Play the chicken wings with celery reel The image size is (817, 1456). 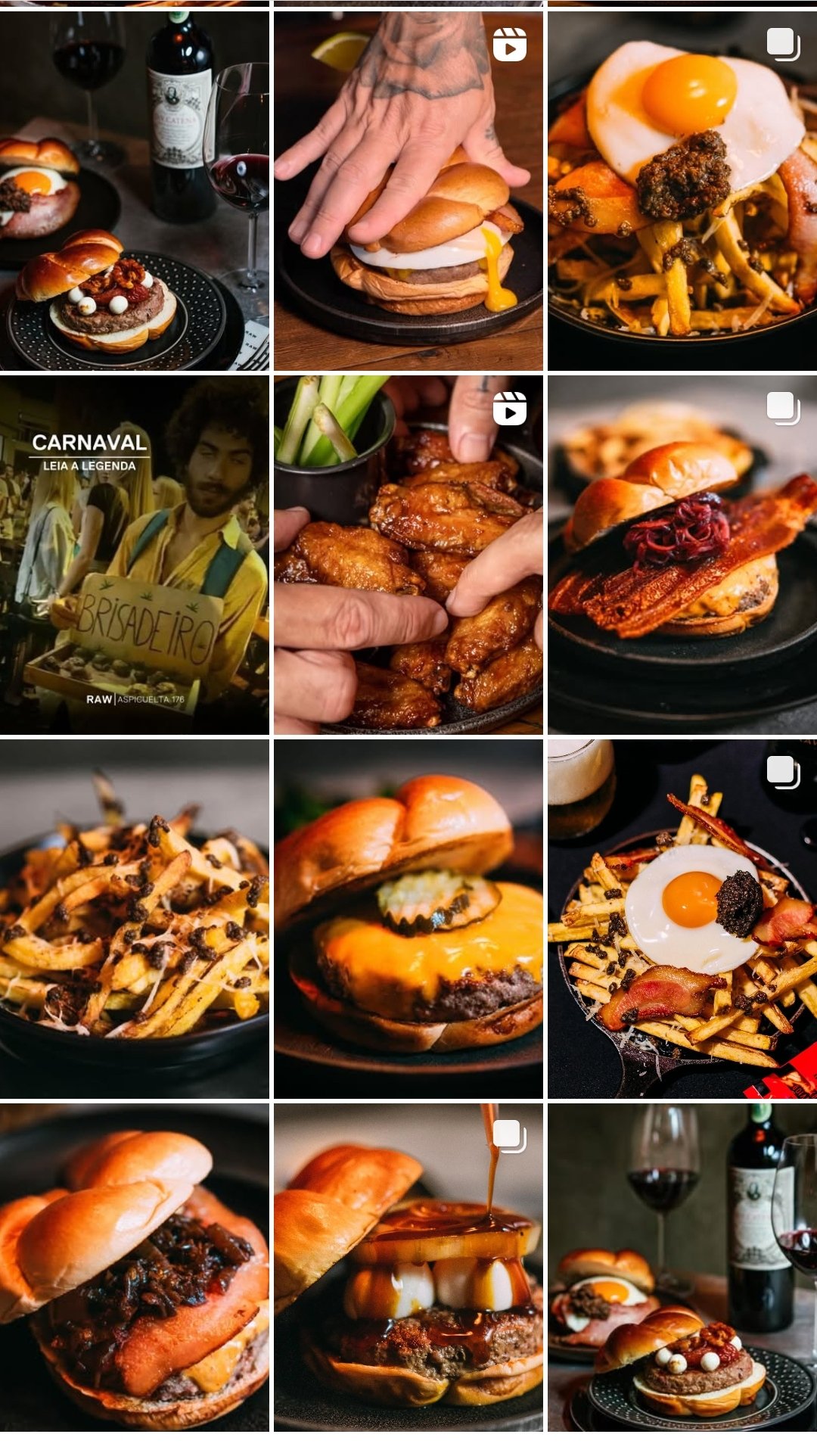click(408, 555)
